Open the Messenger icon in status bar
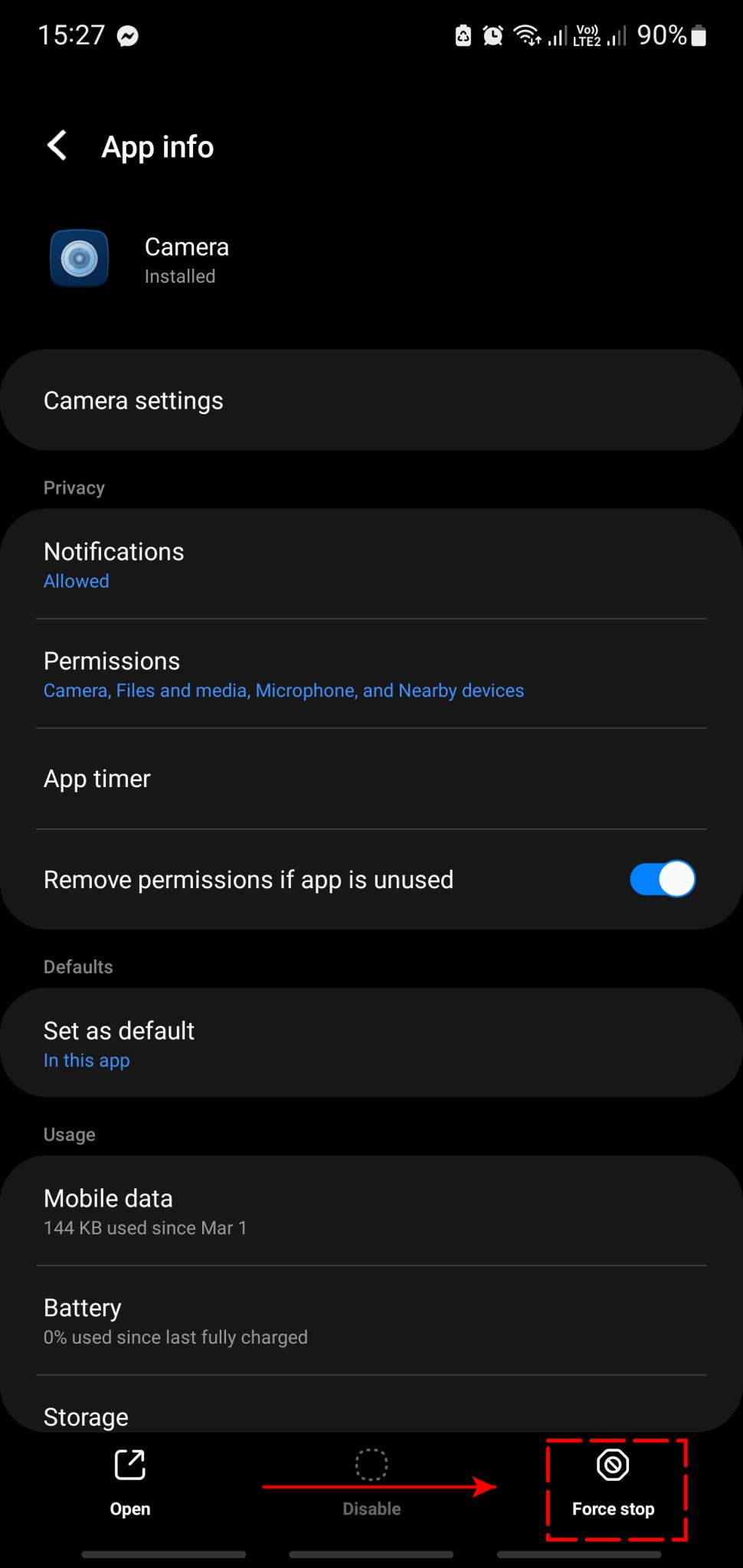The image size is (743, 1568). coord(128,35)
